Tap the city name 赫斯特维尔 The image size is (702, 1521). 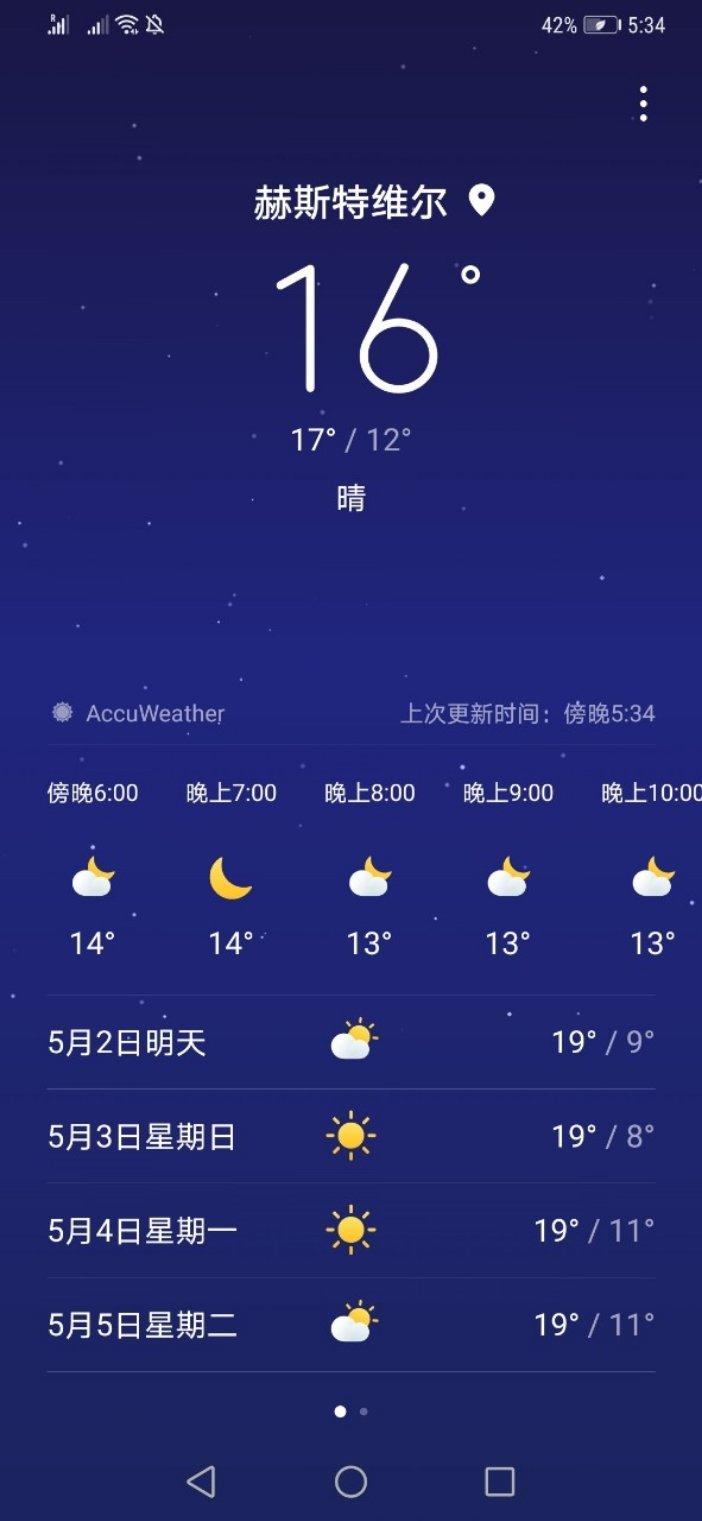[x=350, y=203]
